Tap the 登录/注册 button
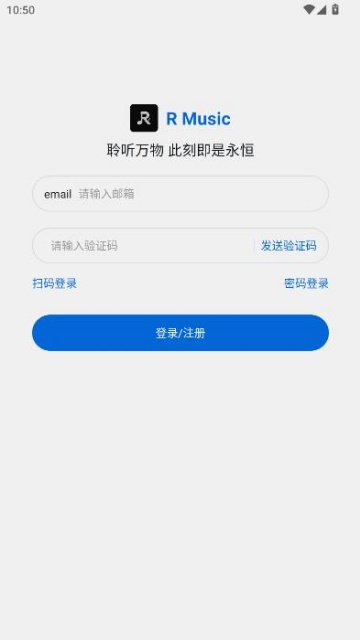The width and height of the screenshot is (360, 640). tap(180, 333)
